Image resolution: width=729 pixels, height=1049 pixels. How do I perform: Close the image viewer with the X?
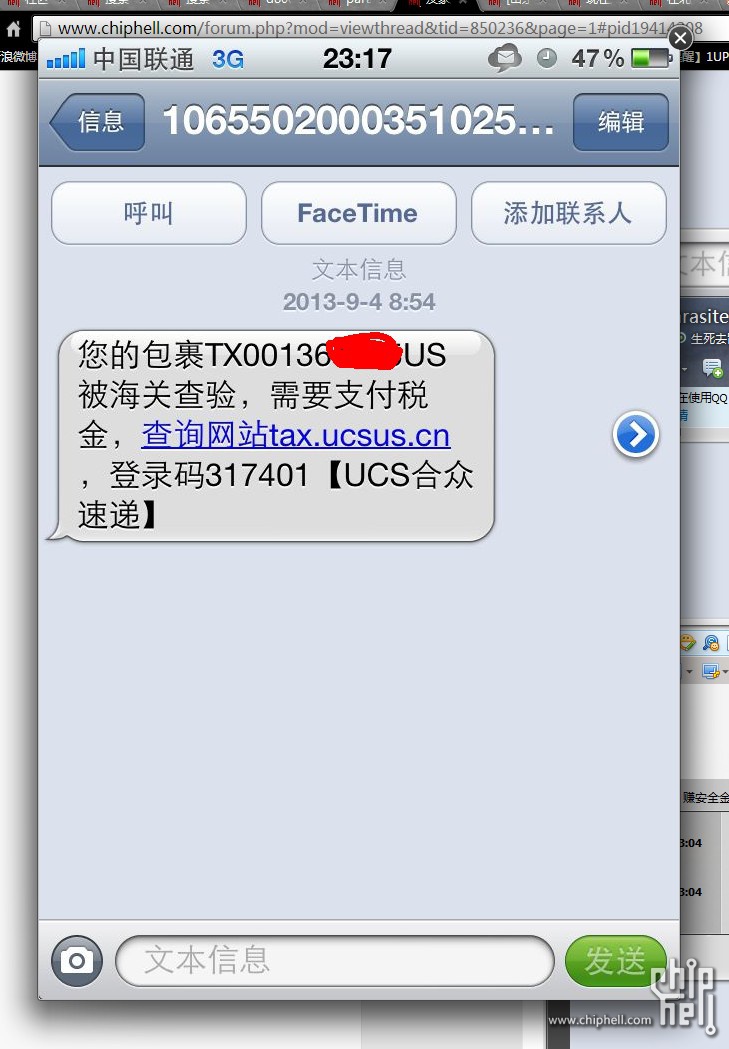pos(680,39)
